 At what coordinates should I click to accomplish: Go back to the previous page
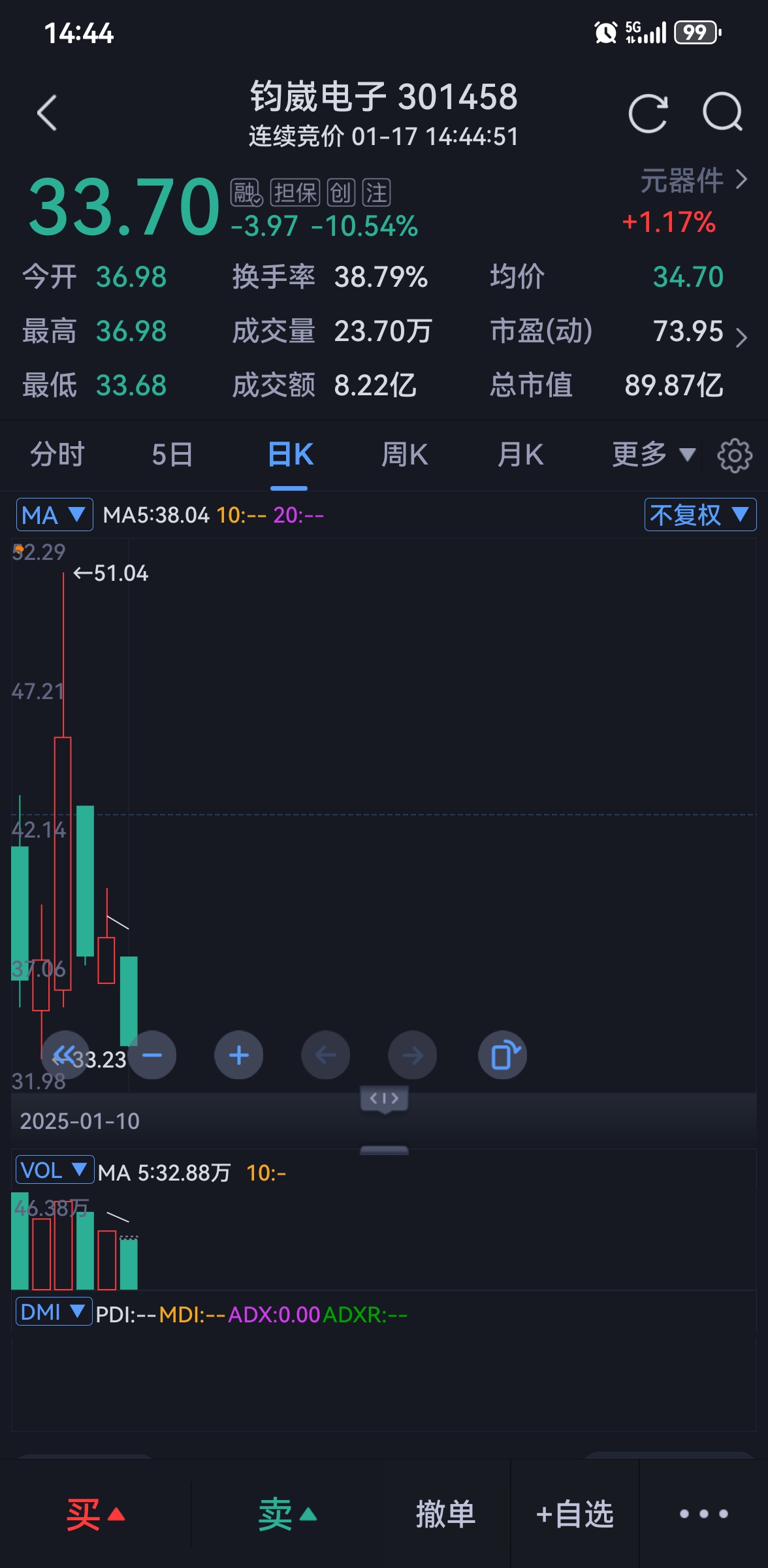pos(47,113)
